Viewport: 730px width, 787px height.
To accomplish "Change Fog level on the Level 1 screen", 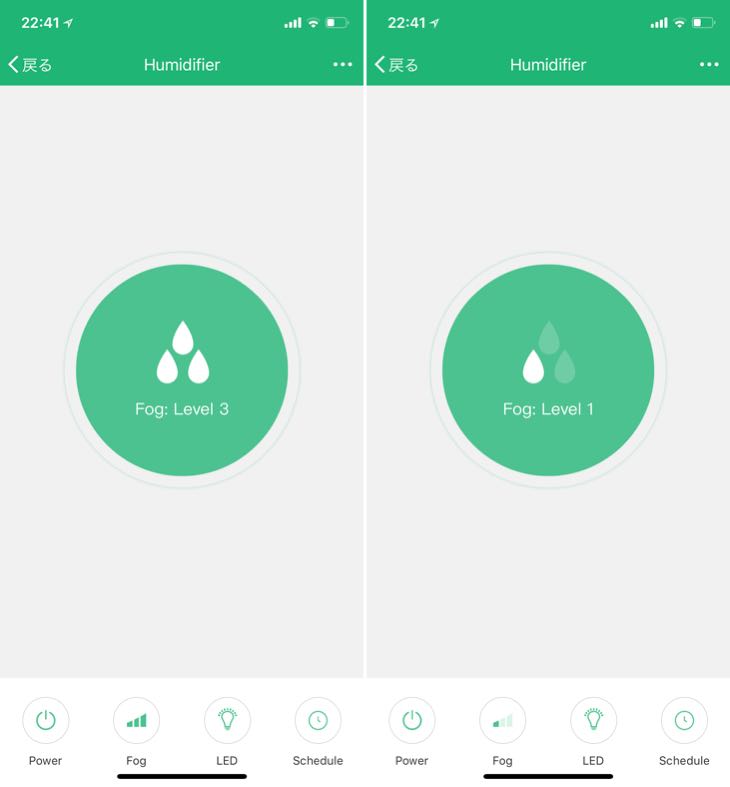I will tap(502, 721).
